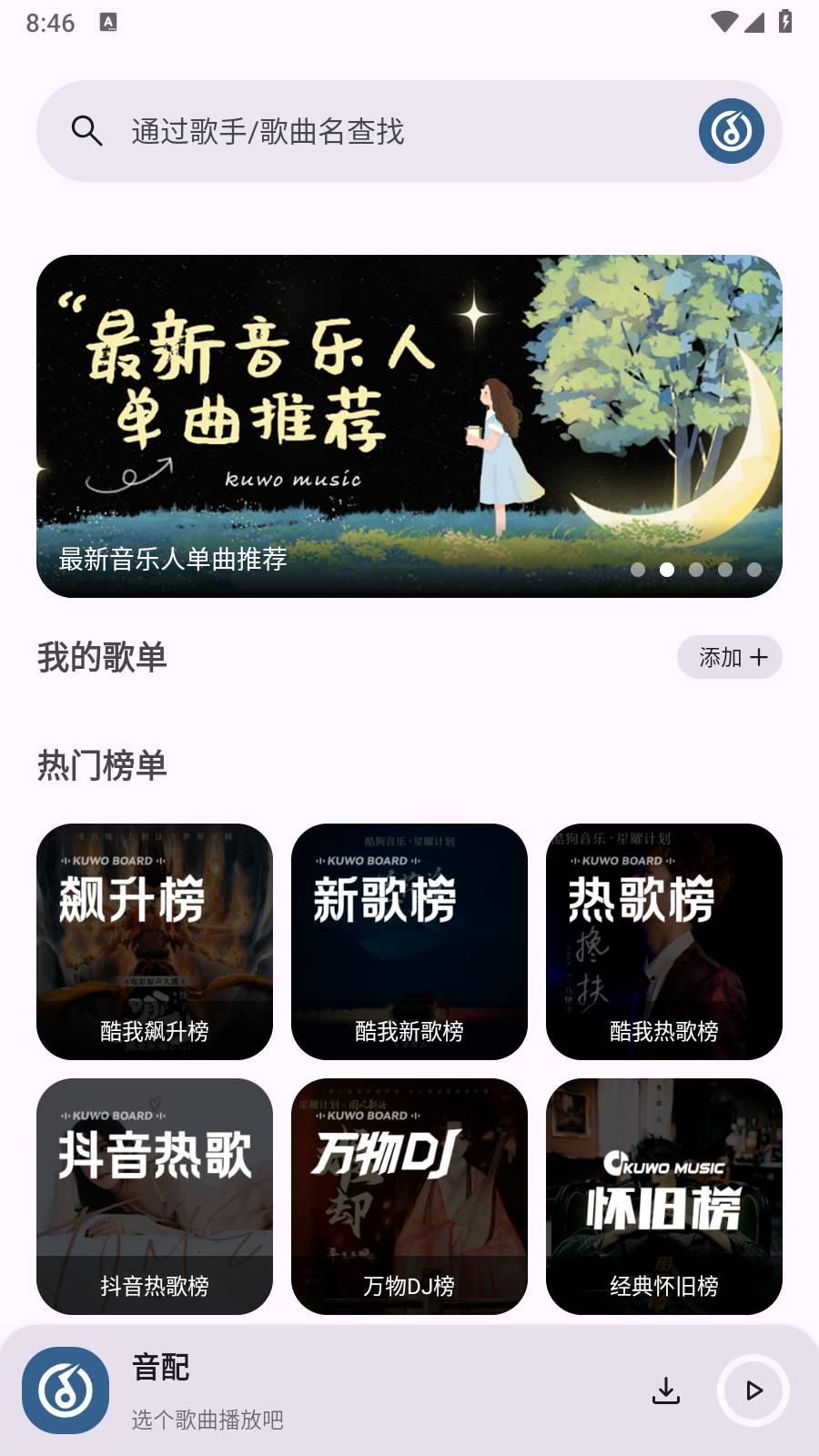Select the second carousel indicator dot
The height and width of the screenshot is (1456, 819).
coord(668,571)
